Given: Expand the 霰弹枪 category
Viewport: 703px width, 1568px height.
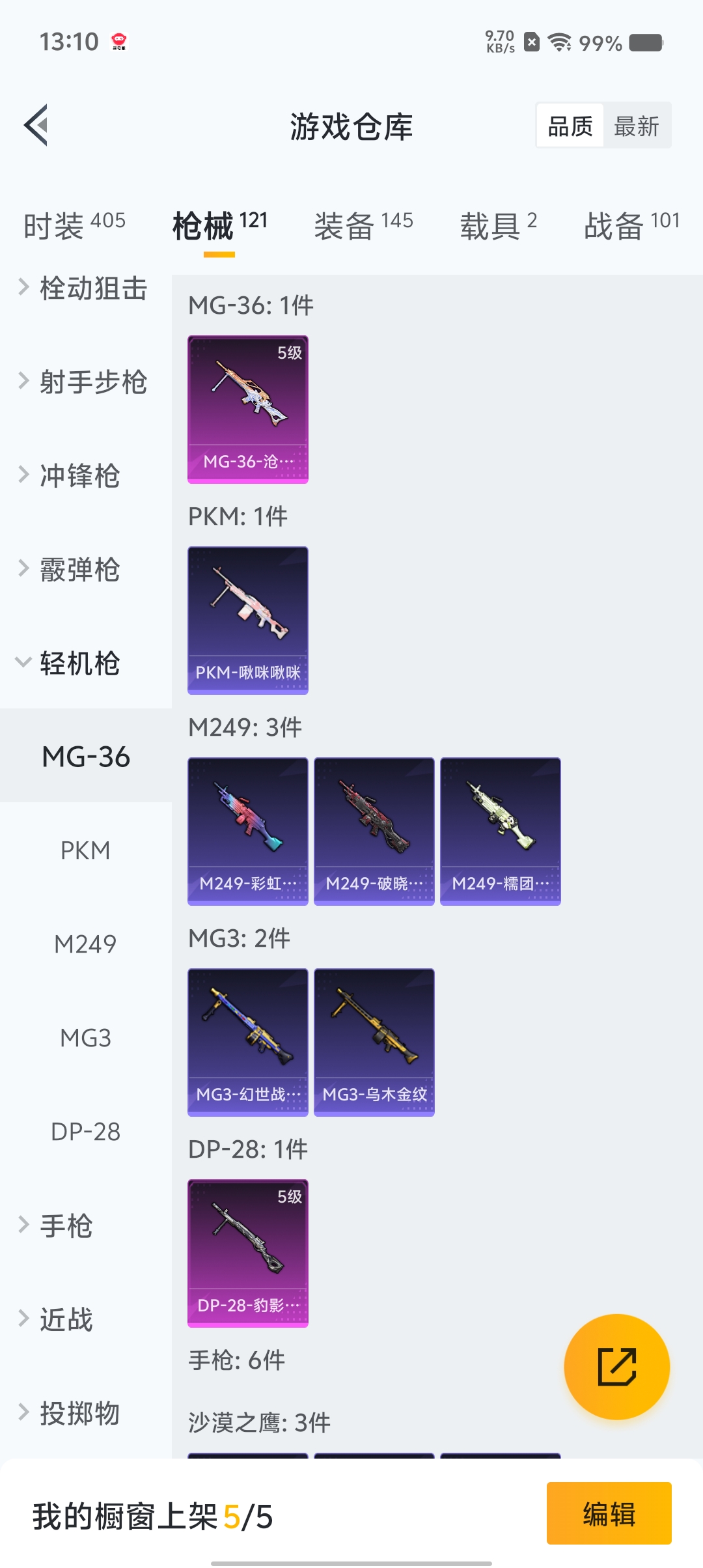Looking at the screenshot, I should [69, 569].
